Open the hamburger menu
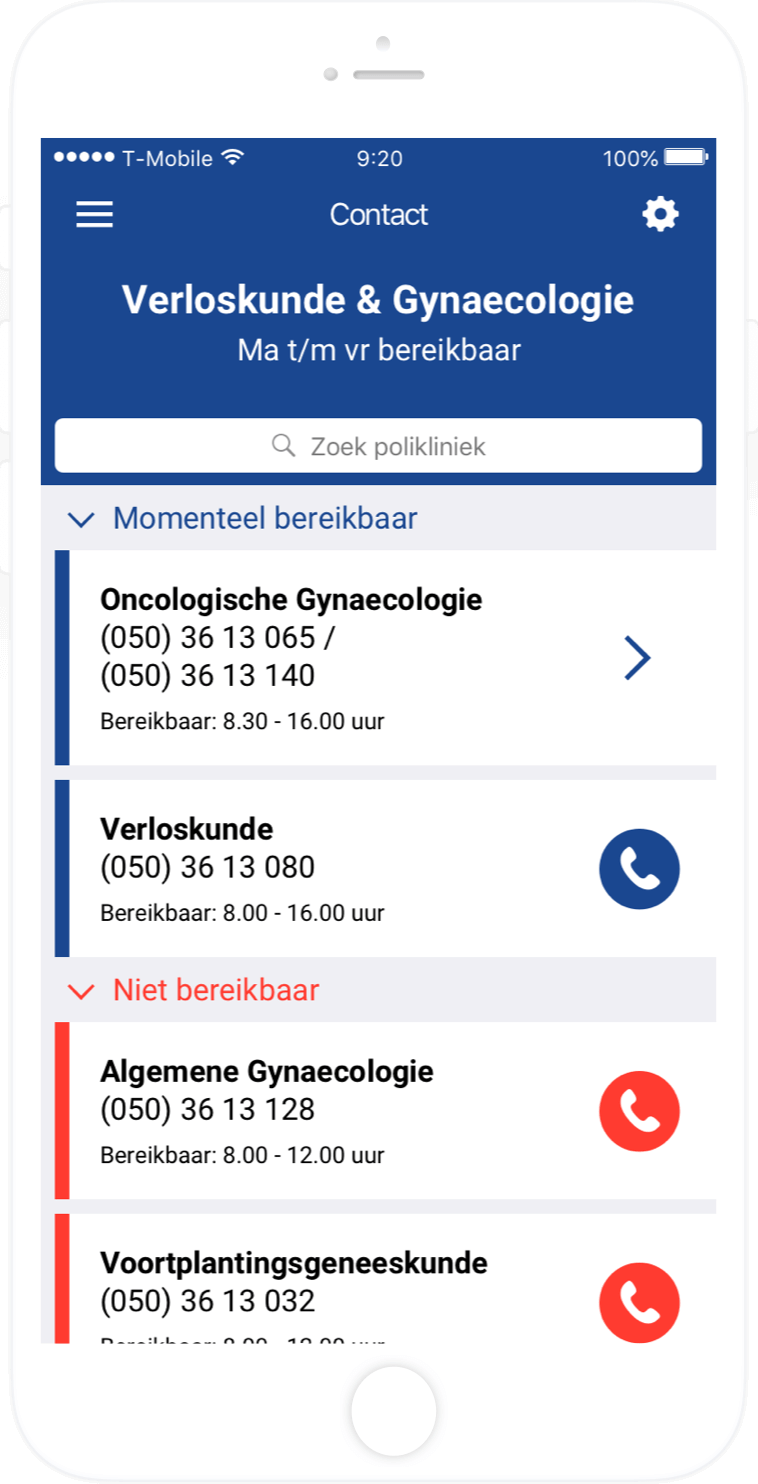The image size is (758, 1484). (x=95, y=215)
